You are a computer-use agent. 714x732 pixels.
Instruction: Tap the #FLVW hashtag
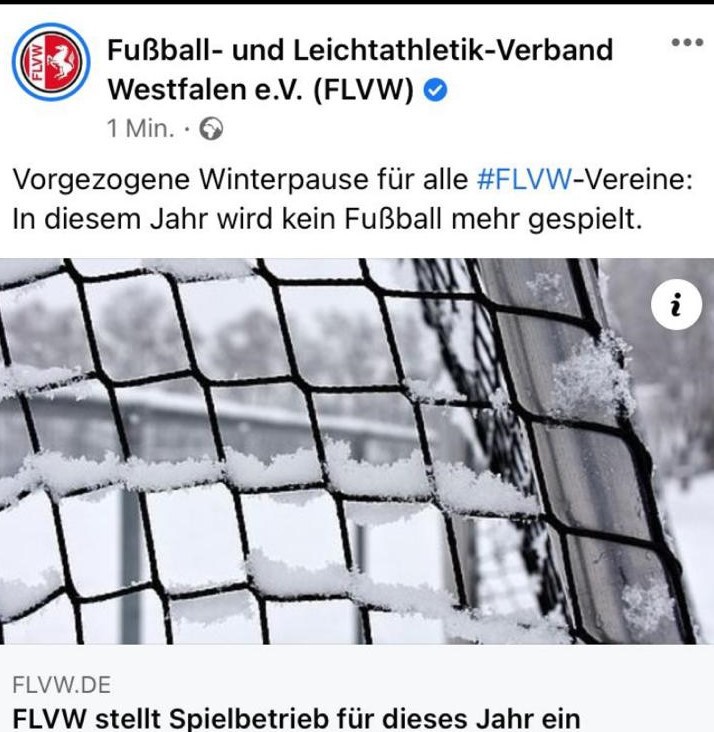(x=525, y=180)
